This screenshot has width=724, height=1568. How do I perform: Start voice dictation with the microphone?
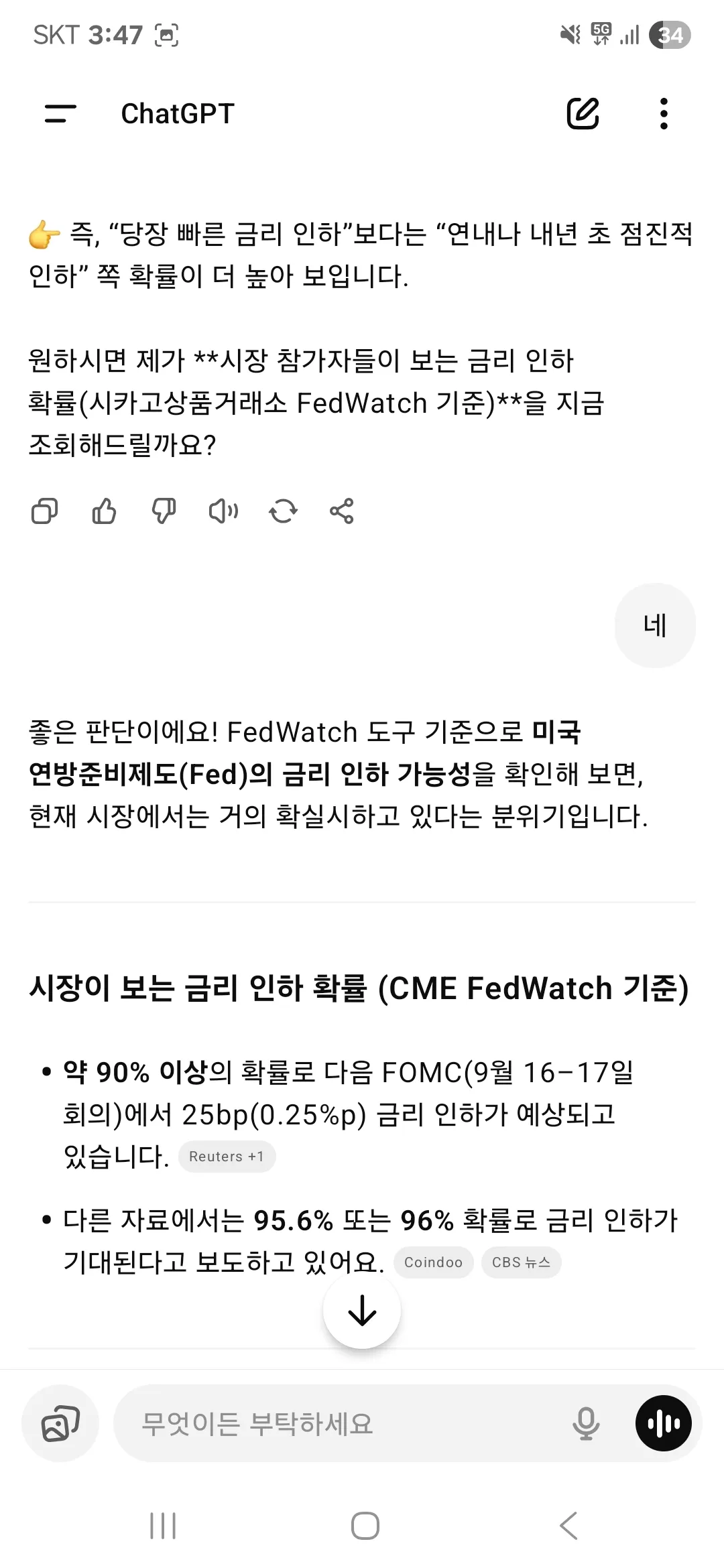(585, 1423)
